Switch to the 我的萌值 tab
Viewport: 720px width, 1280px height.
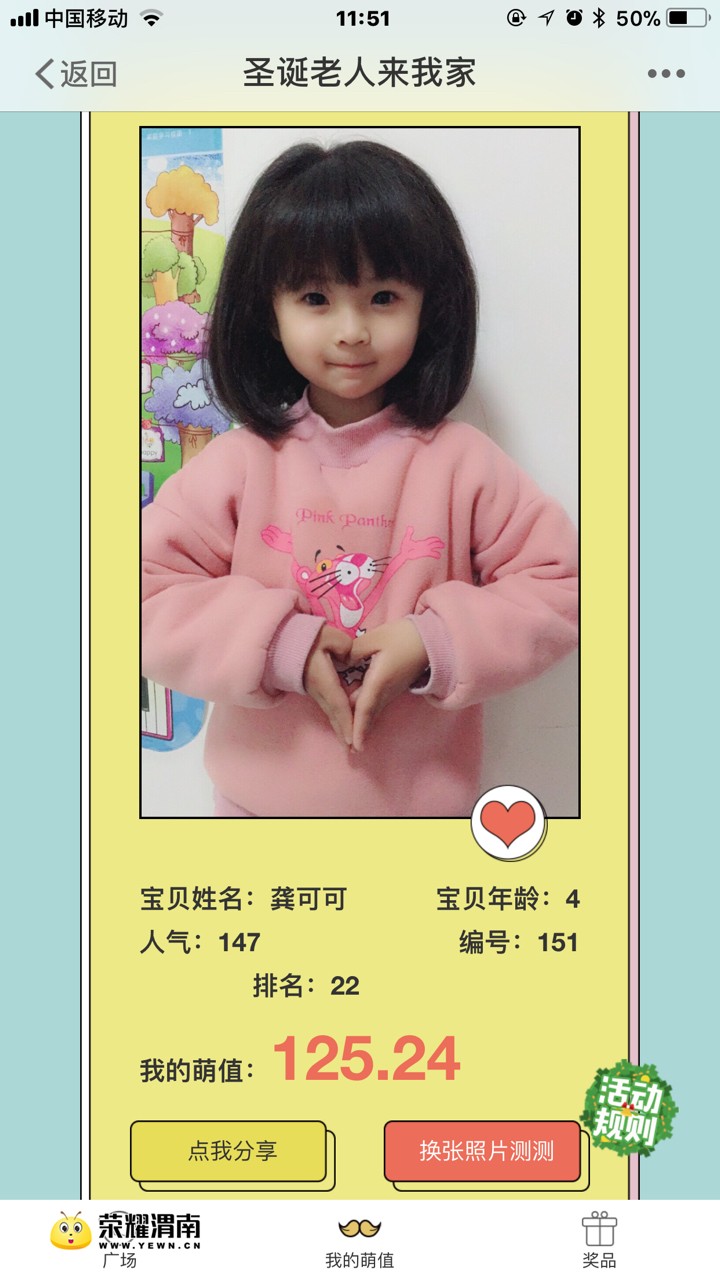359,1240
